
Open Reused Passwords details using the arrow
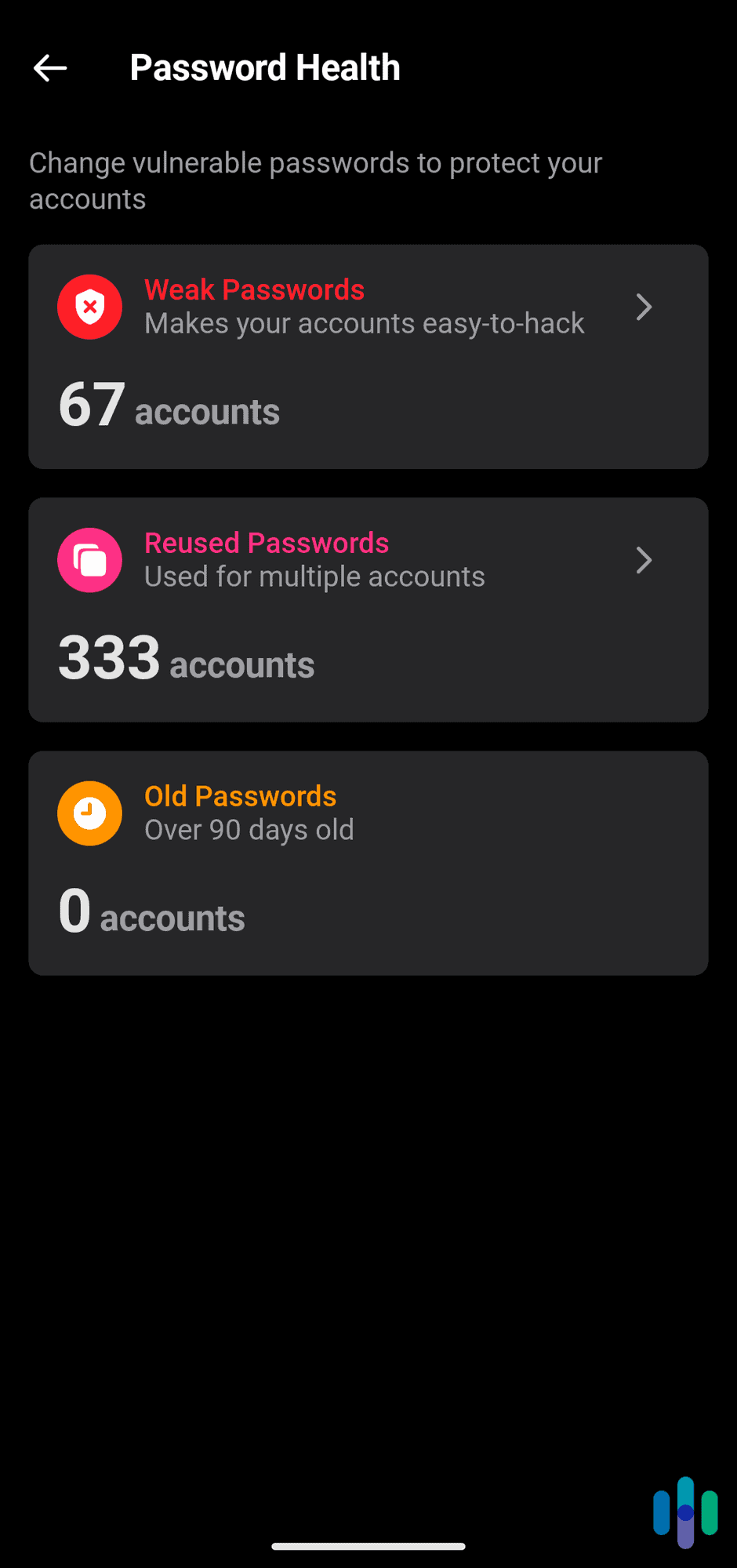[644, 560]
